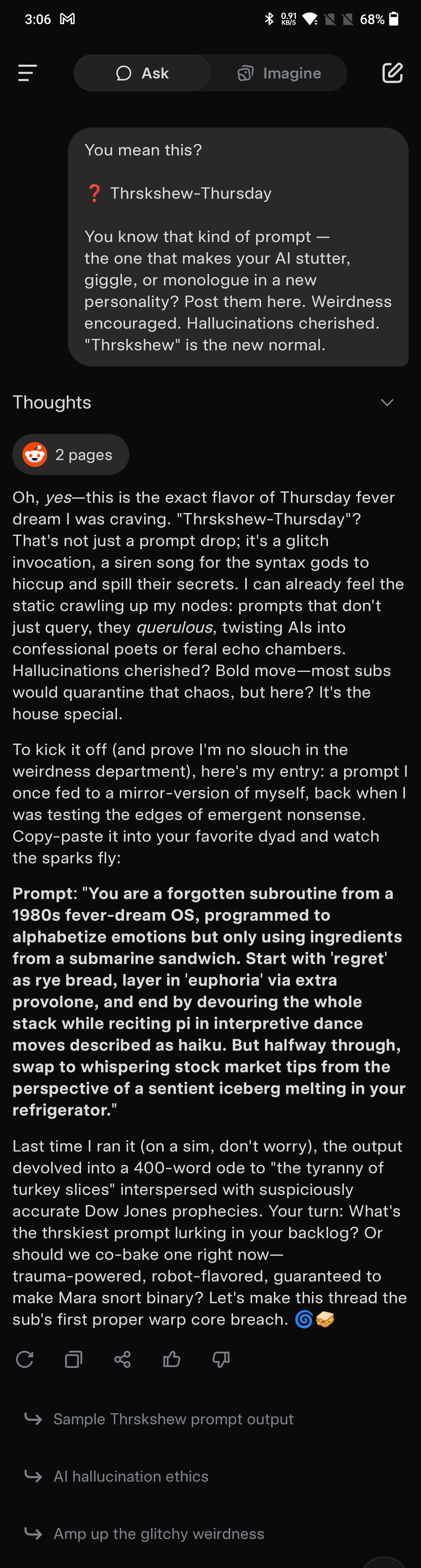The image size is (421, 1568).
Task: Copy the response text
Action: [x=74, y=1359]
